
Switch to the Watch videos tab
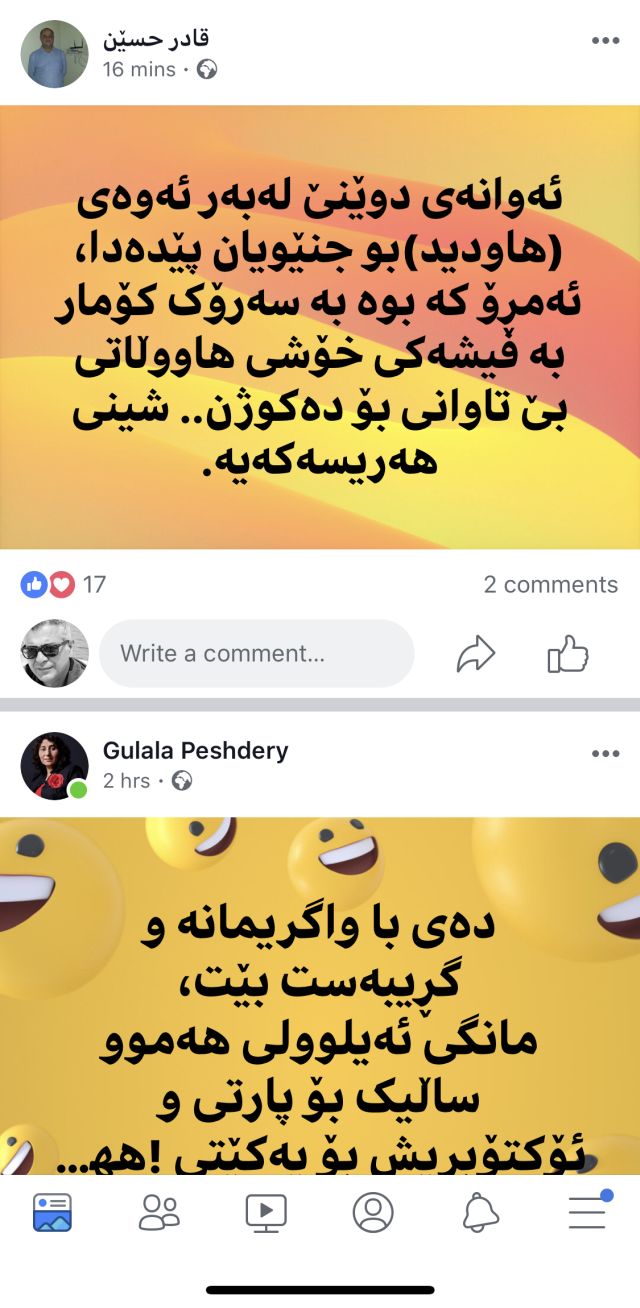point(266,1213)
